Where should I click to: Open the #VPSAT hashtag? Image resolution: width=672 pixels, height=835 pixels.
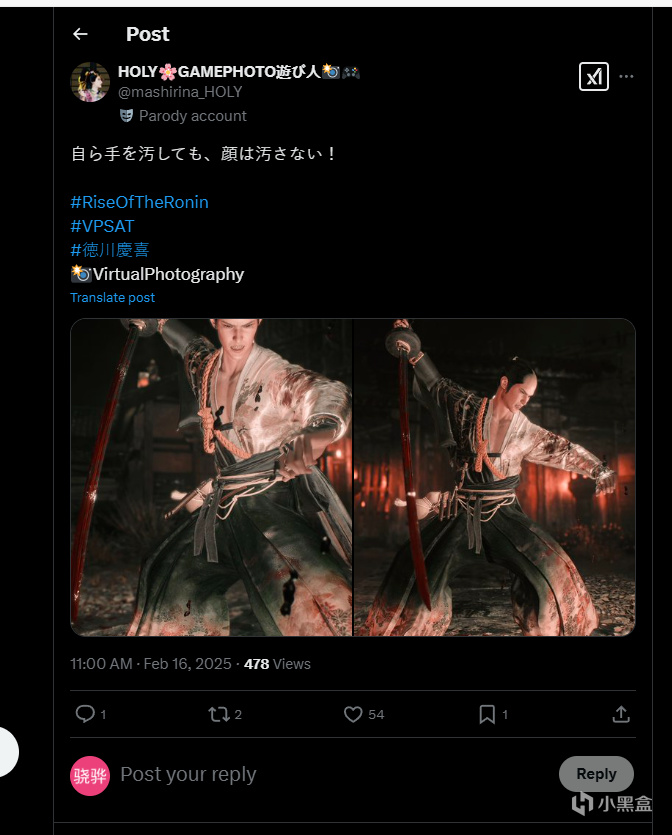pos(102,226)
